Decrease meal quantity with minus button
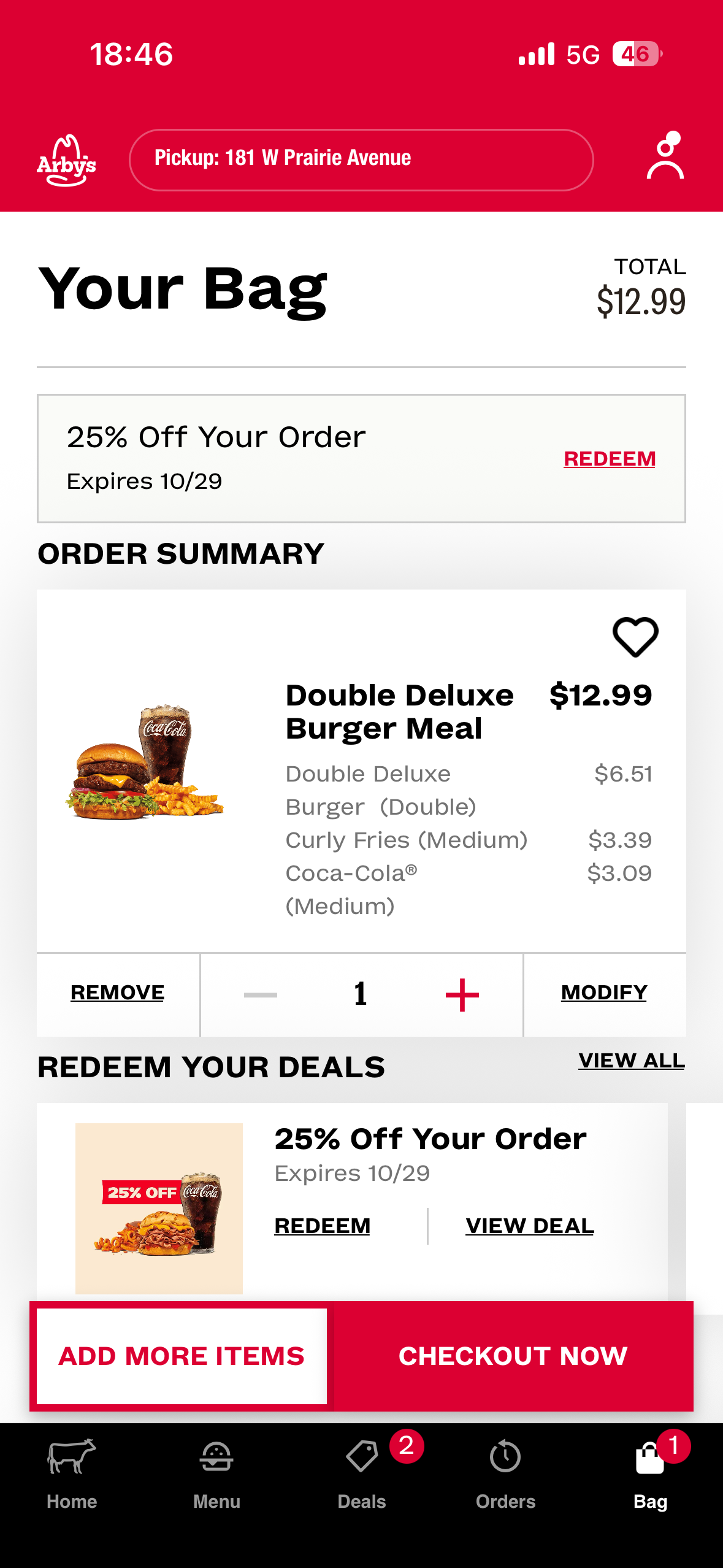 pyautogui.click(x=261, y=994)
